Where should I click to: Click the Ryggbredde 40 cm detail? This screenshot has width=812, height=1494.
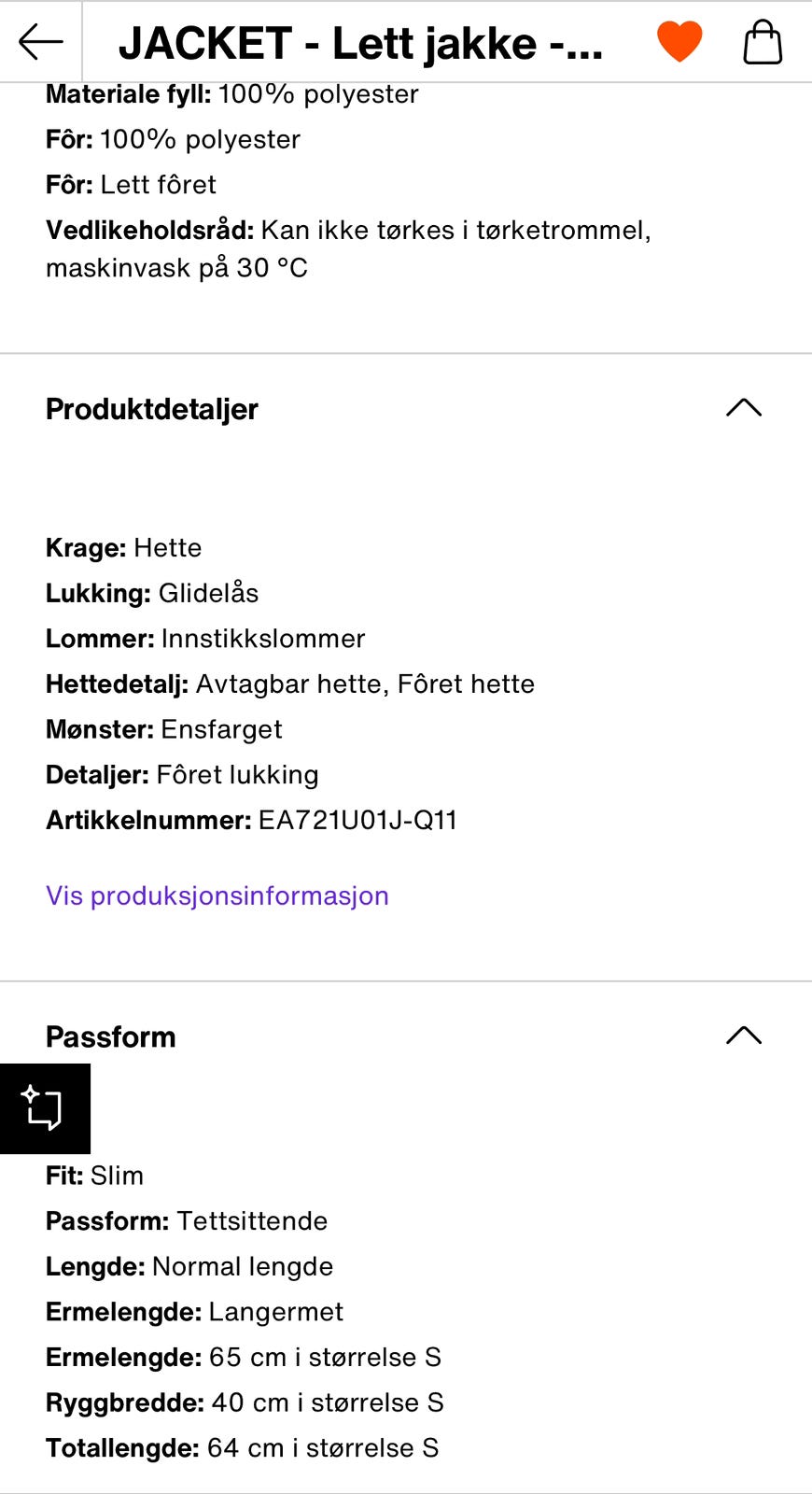point(245,1402)
